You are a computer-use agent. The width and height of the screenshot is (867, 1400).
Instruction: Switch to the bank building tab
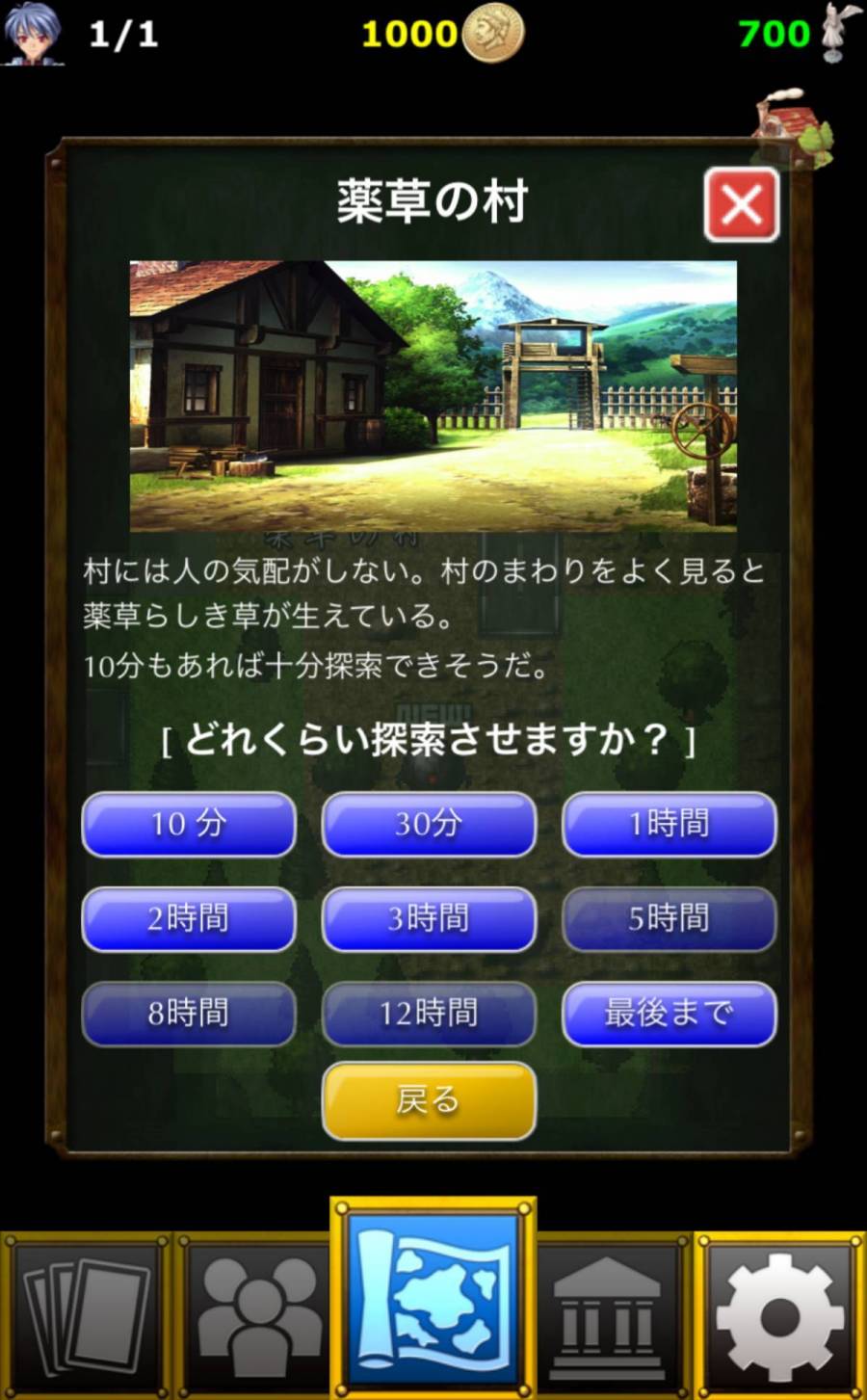coord(607,1315)
